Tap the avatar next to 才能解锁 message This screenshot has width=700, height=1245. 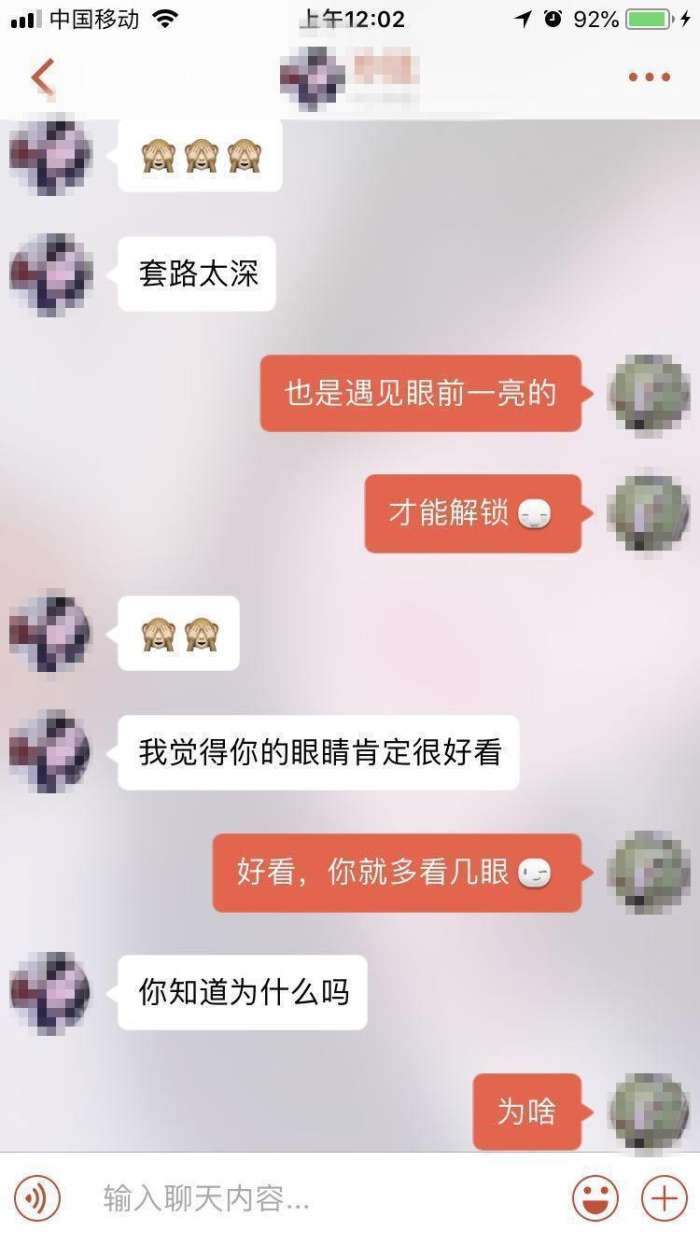click(x=649, y=514)
